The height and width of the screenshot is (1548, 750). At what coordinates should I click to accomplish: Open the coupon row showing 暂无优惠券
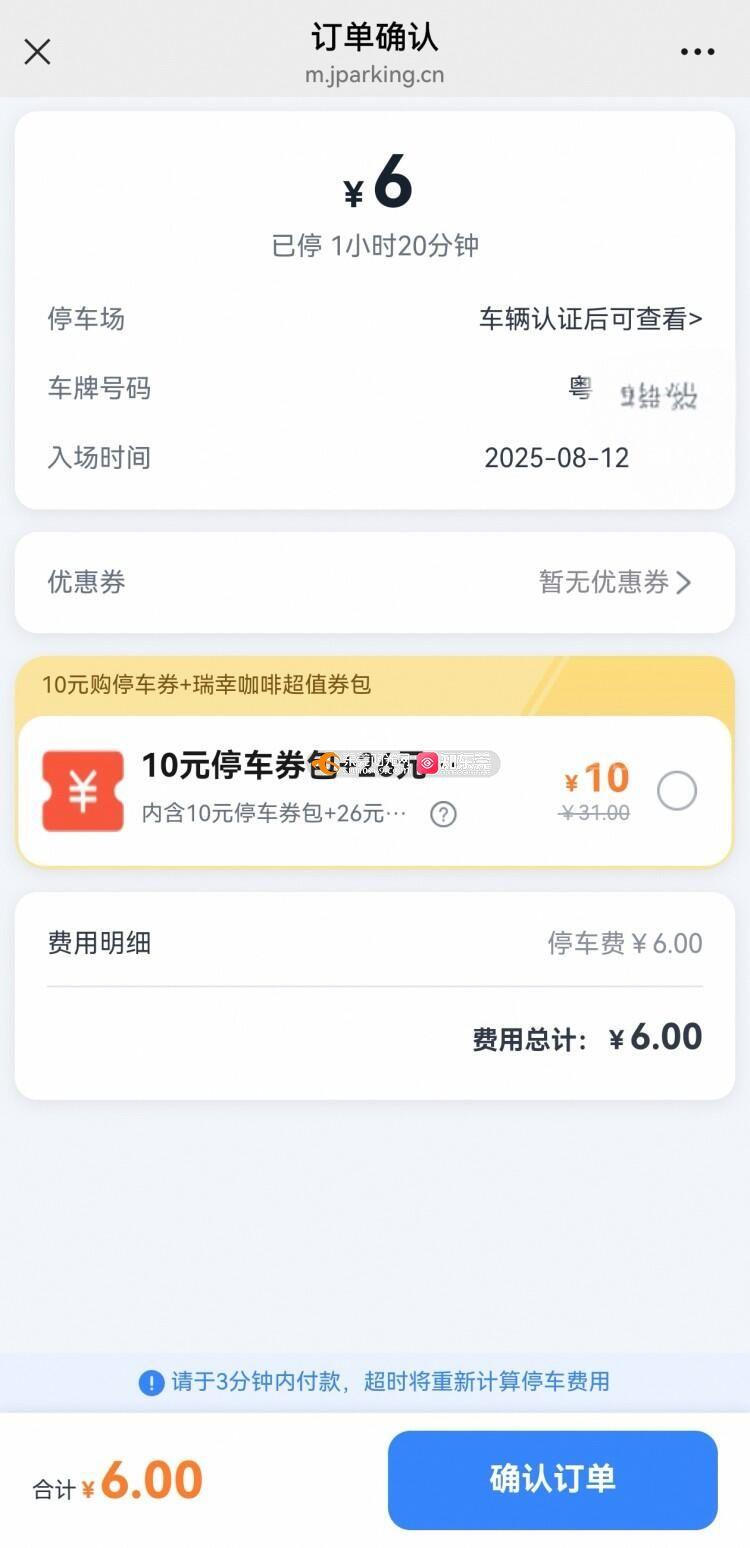coord(375,582)
